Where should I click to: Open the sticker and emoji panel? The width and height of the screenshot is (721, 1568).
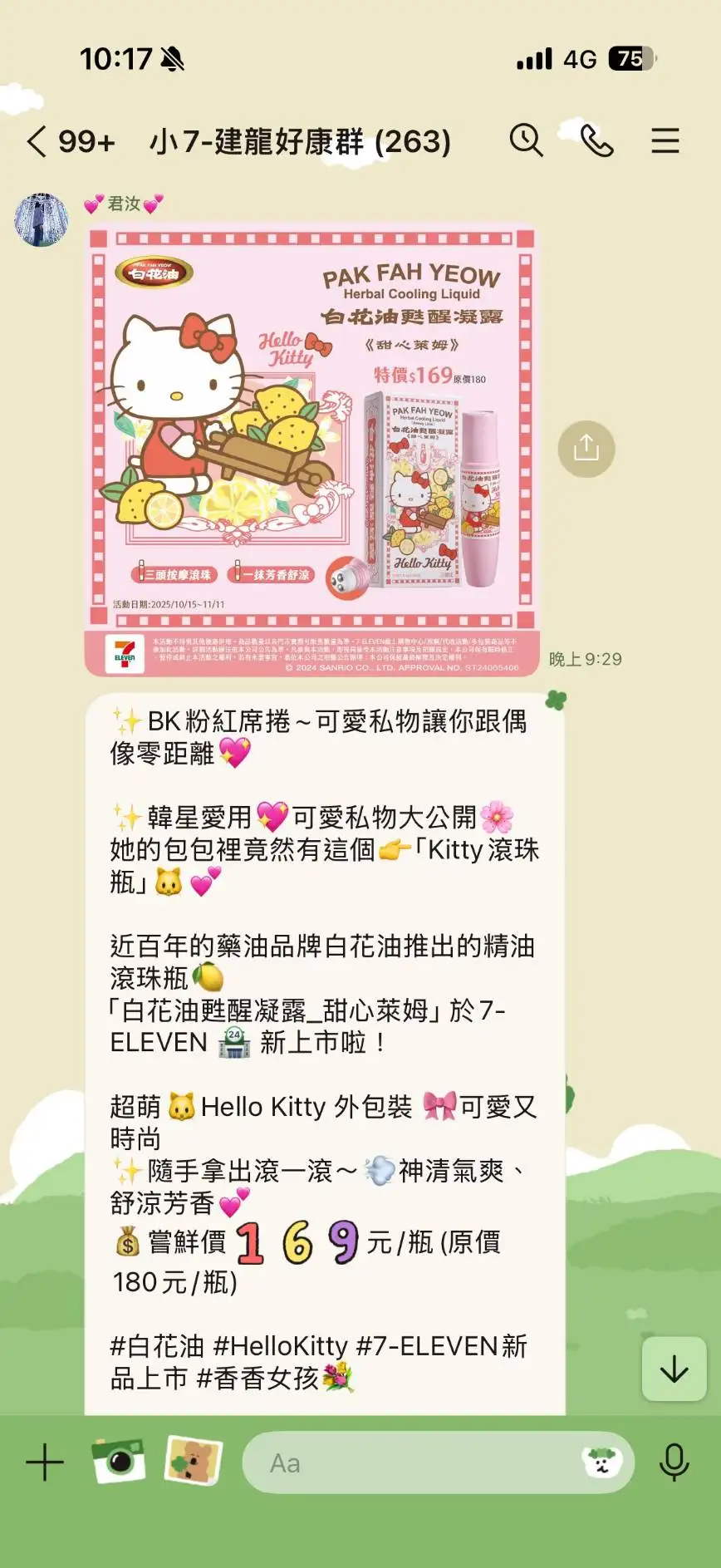pyautogui.click(x=601, y=1462)
